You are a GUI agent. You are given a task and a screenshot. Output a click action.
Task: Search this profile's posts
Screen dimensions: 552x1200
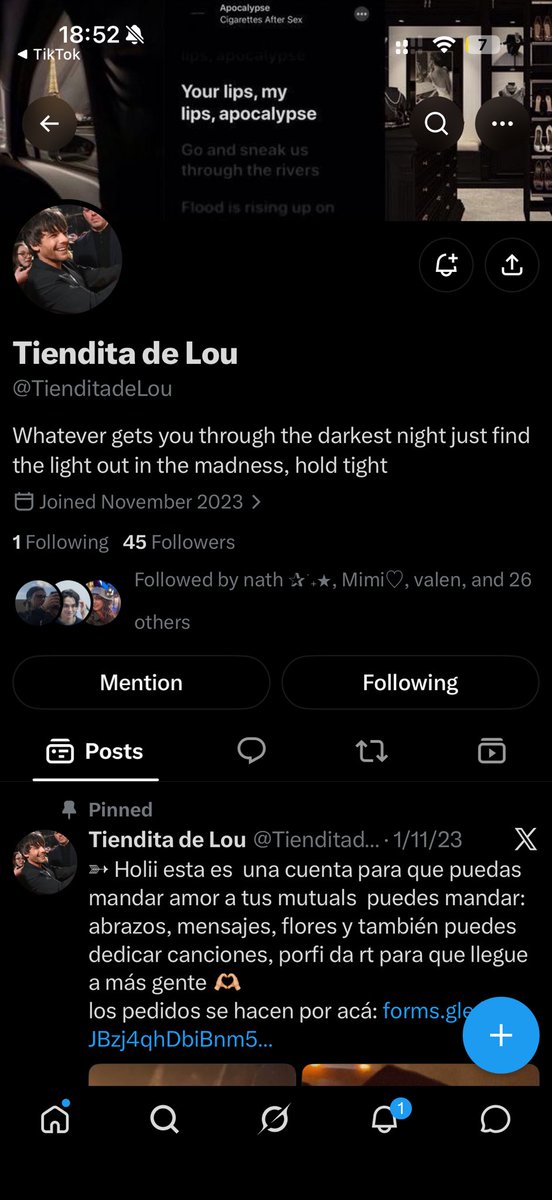[x=436, y=124]
